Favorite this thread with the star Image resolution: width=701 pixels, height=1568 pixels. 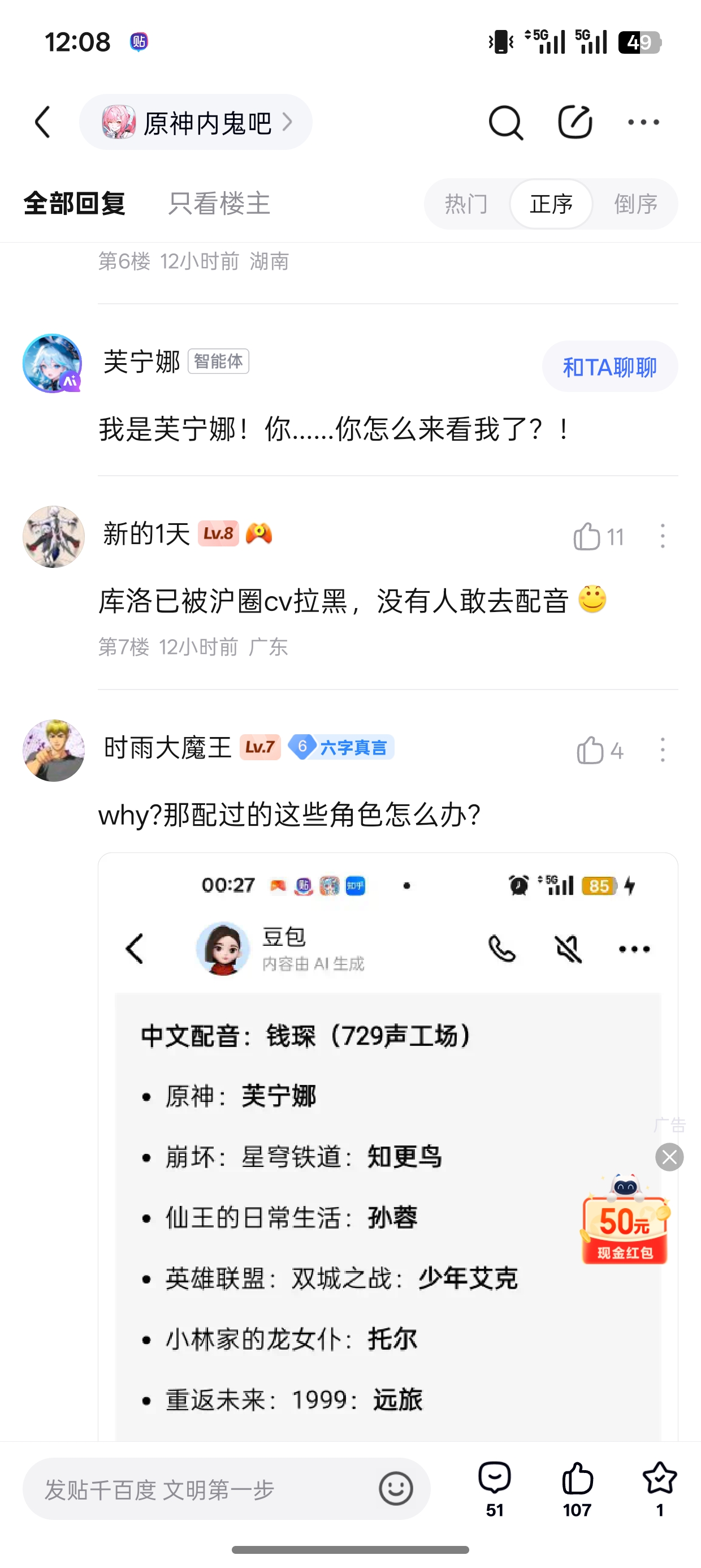(x=660, y=1480)
